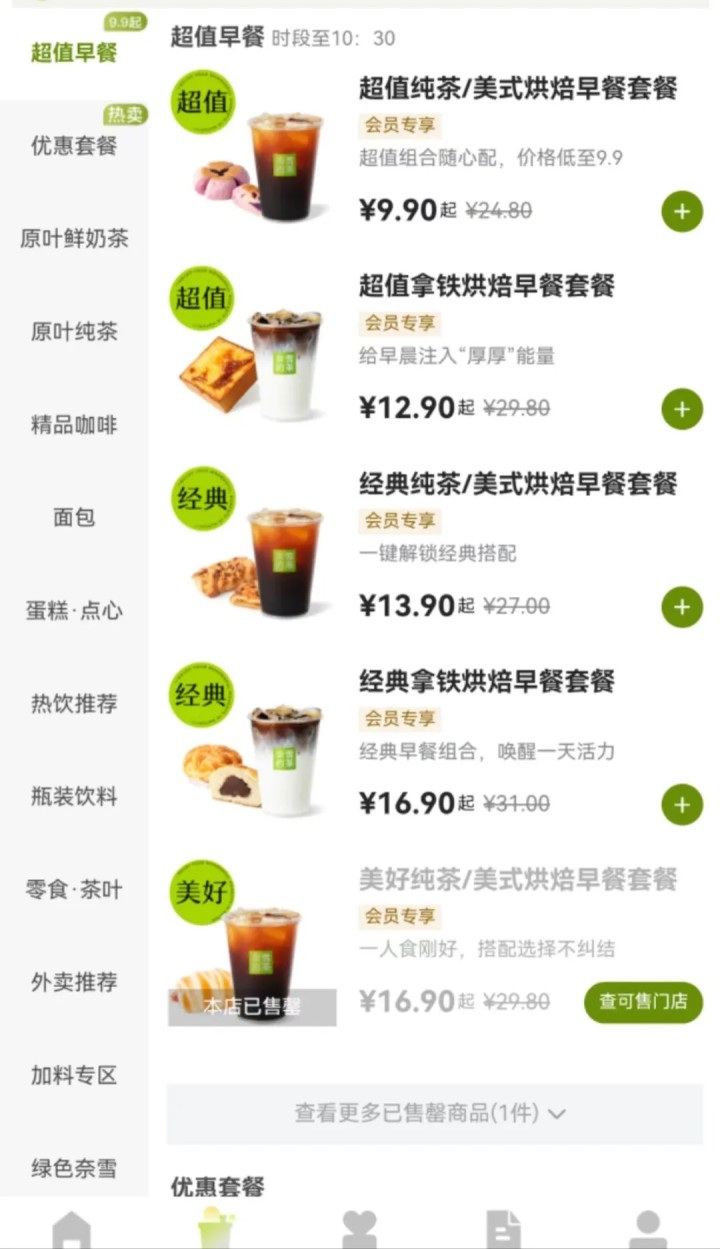Add 超值纯茶/美式烘焙早餐套餐 to cart
This screenshot has width=720, height=1249.
(682, 212)
